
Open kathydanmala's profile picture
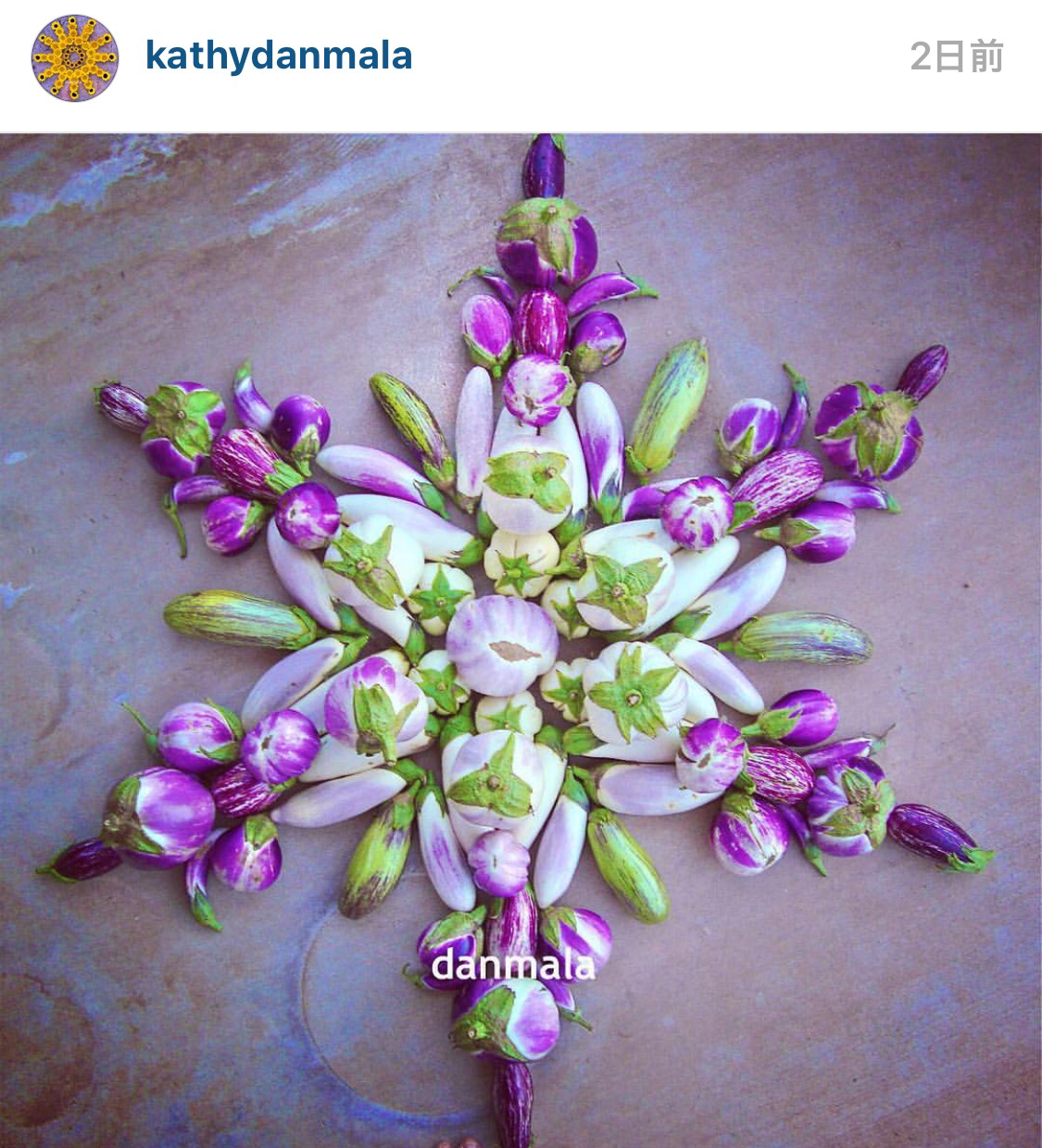(x=76, y=57)
